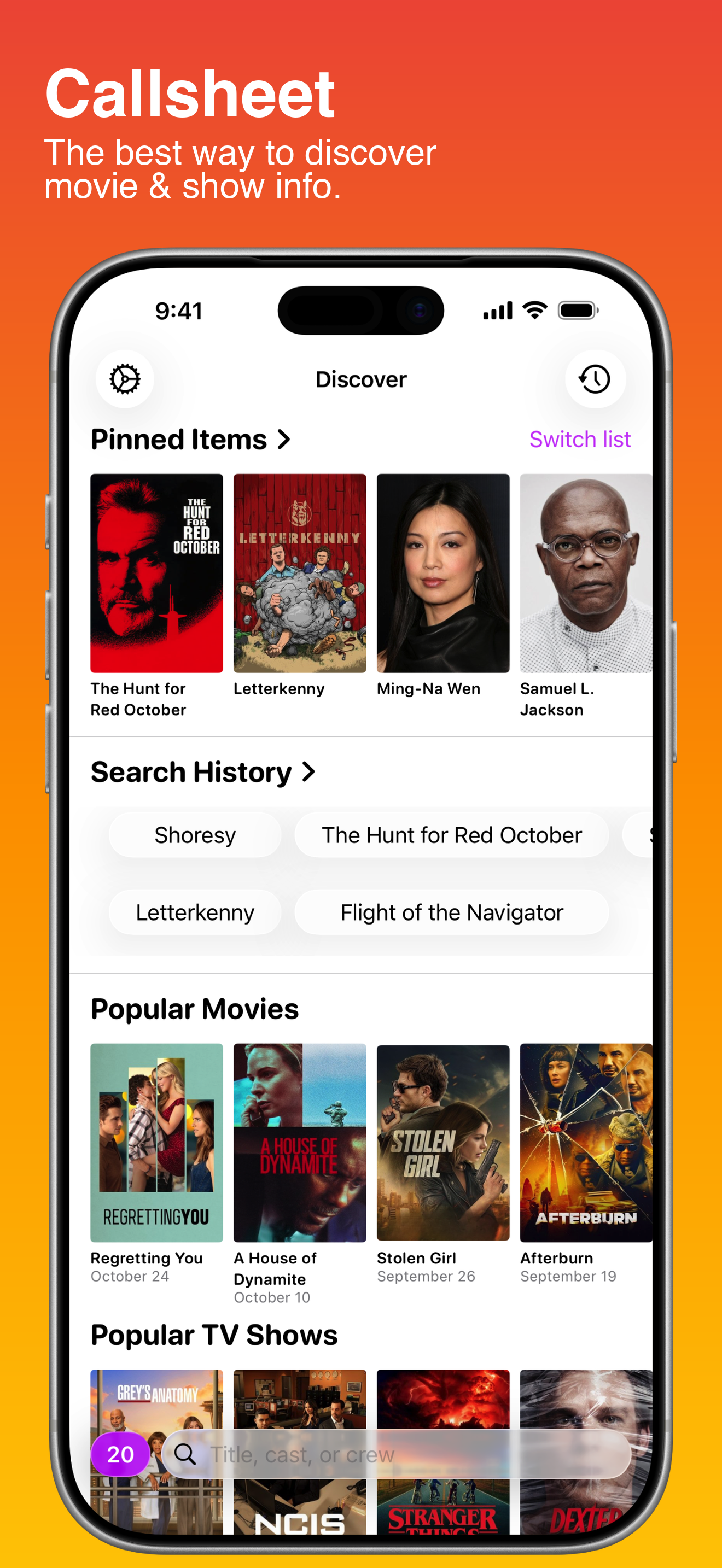Click the magnifying glass in the search bar

coord(187,1455)
